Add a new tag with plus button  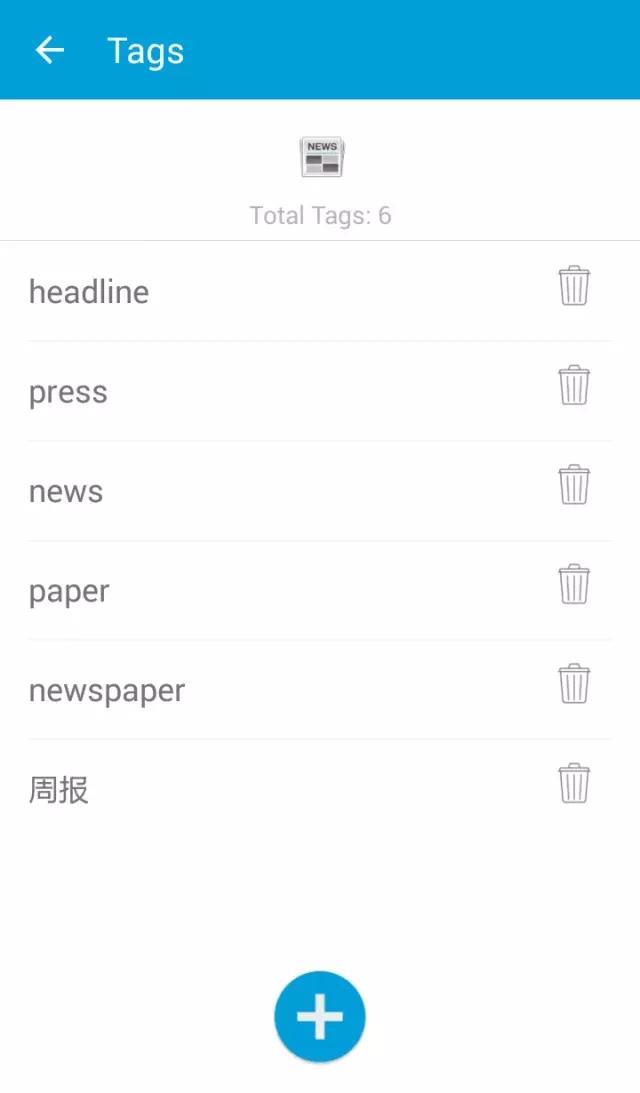pyautogui.click(x=320, y=1017)
